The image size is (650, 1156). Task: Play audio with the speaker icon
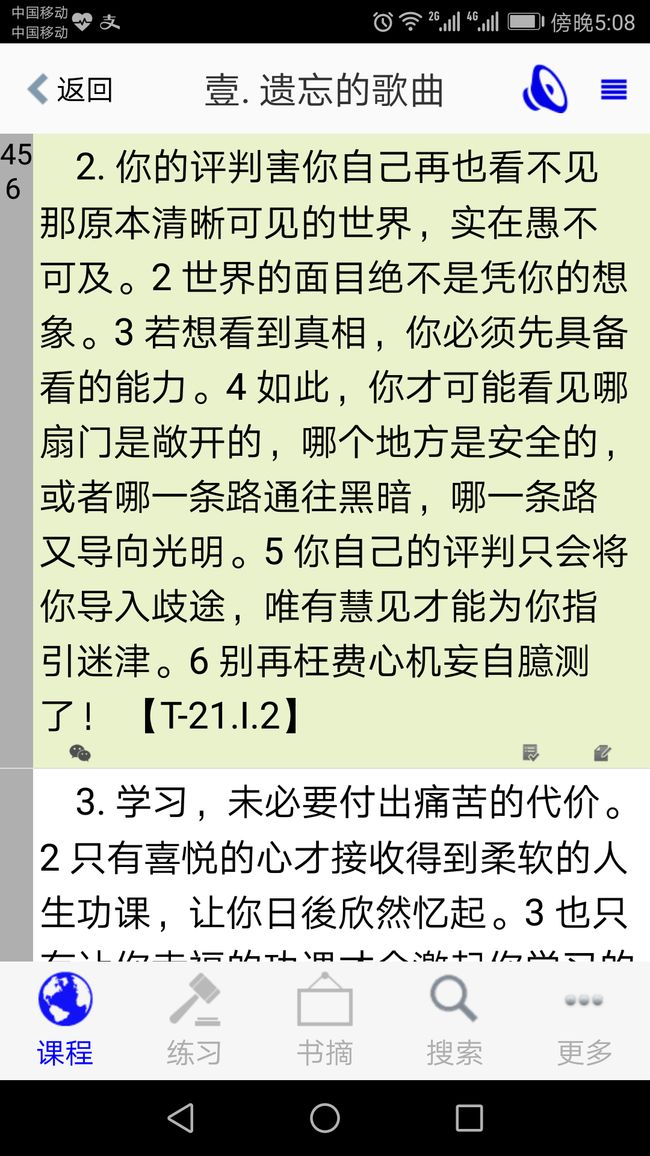(x=545, y=90)
